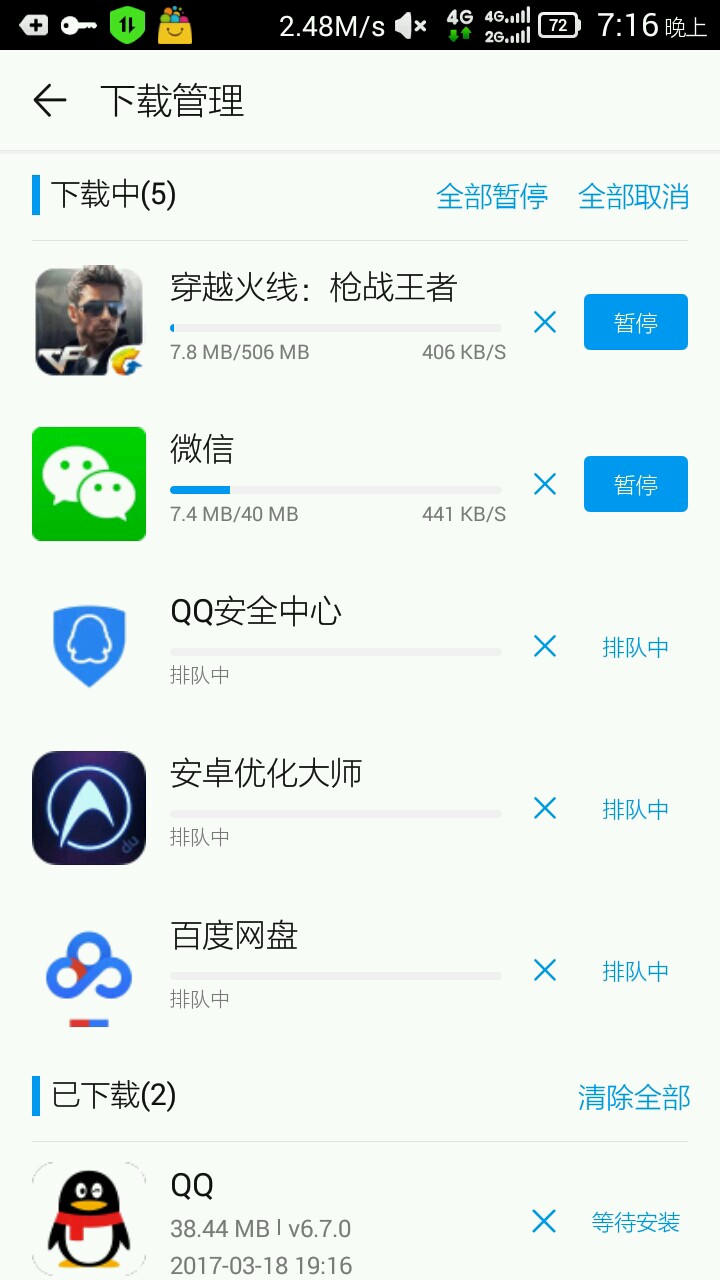Pause the 穿越火线：枪战王者 download

pos(635,322)
